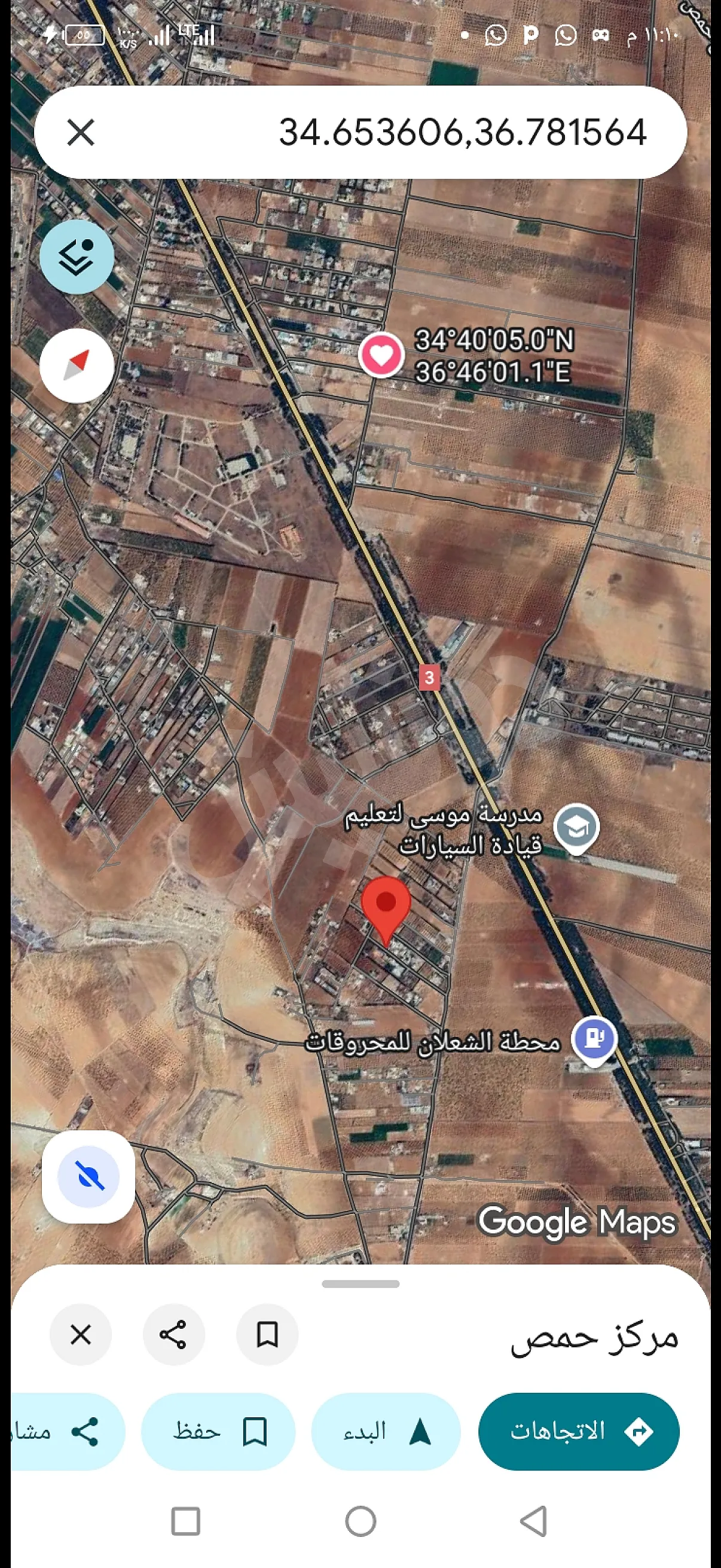This screenshot has height=1568, width=721.
Task: Open the Musa driving school marker
Action: click(576, 826)
